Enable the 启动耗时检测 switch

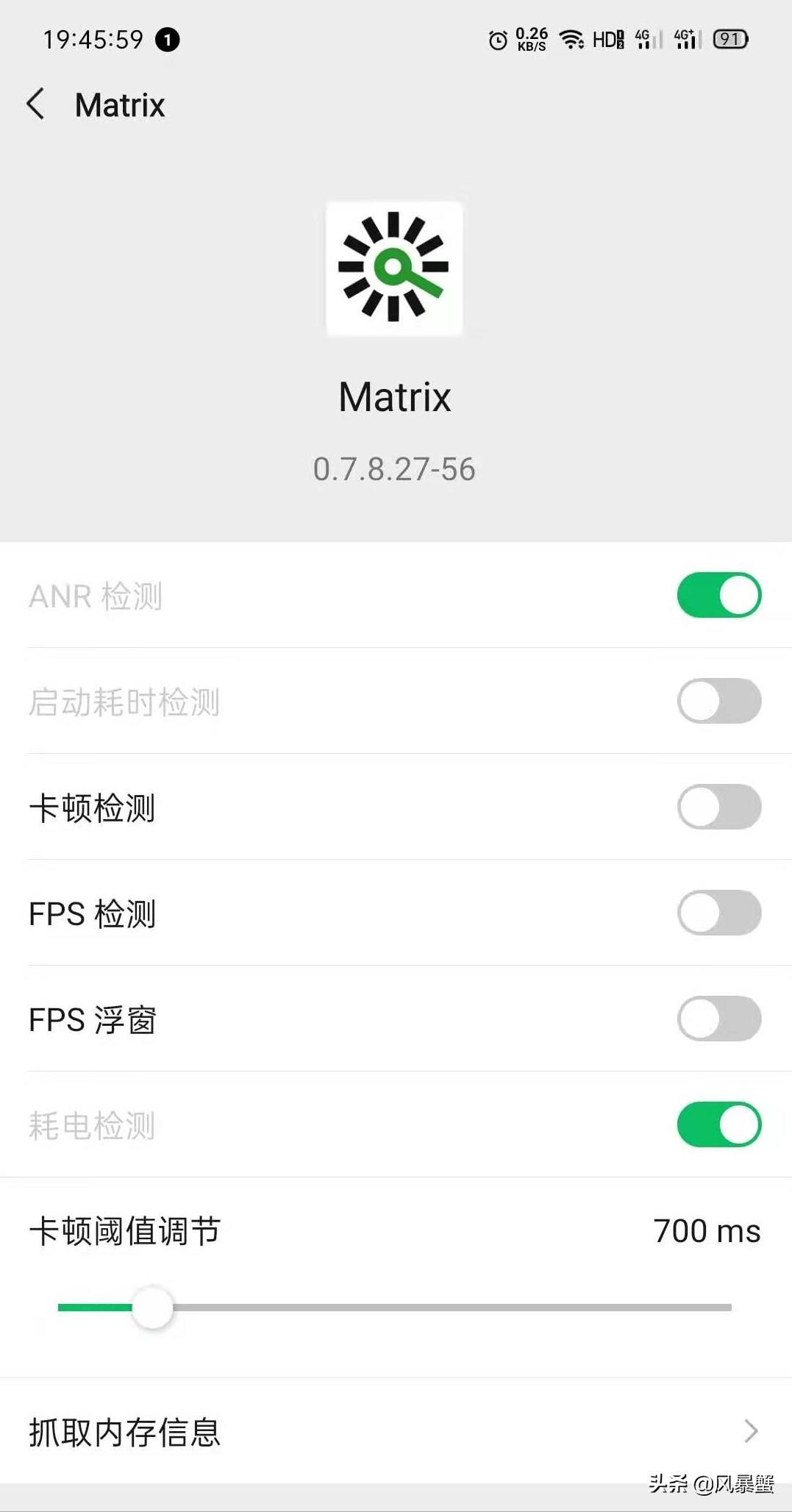coord(718,701)
